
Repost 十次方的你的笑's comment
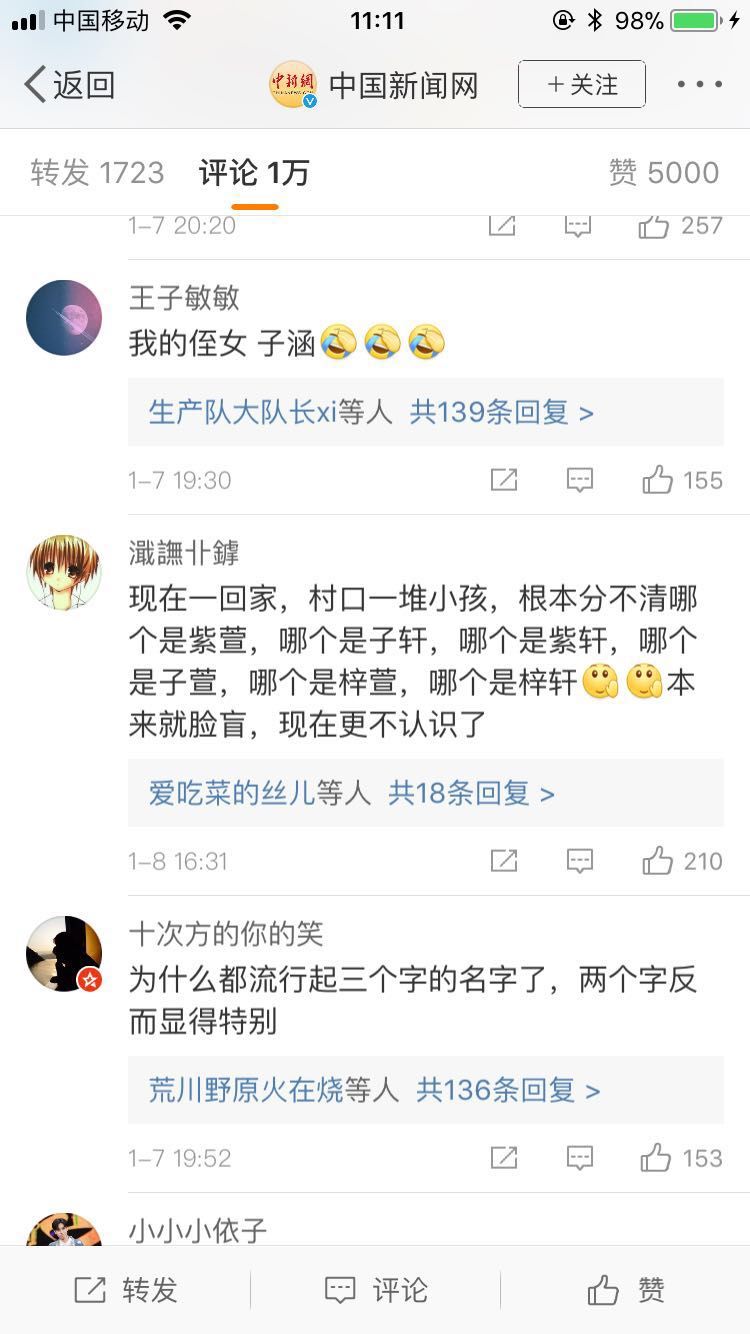pos(504,1158)
